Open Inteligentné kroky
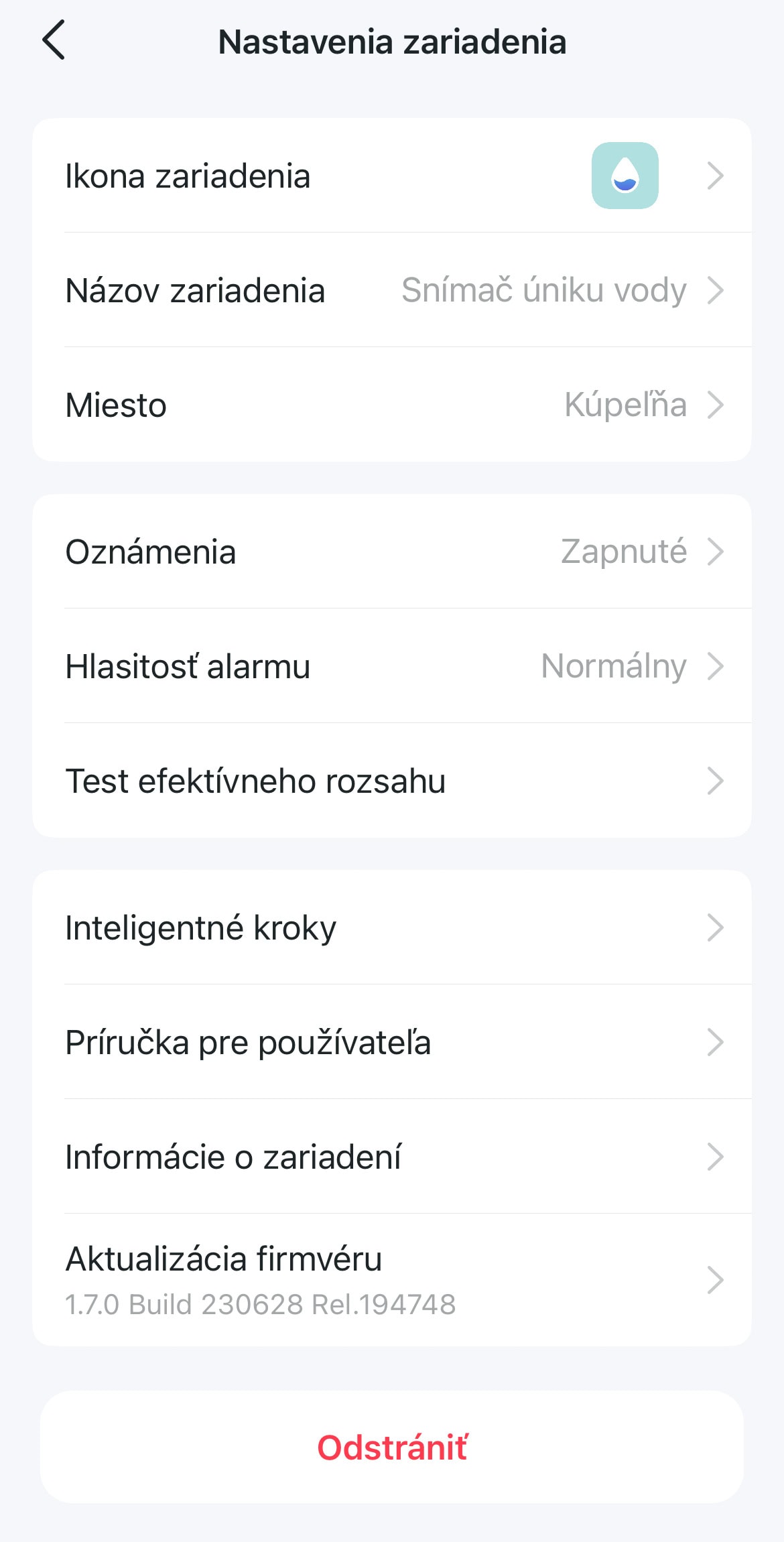The height and width of the screenshot is (1542, 784). click(392, 927)
